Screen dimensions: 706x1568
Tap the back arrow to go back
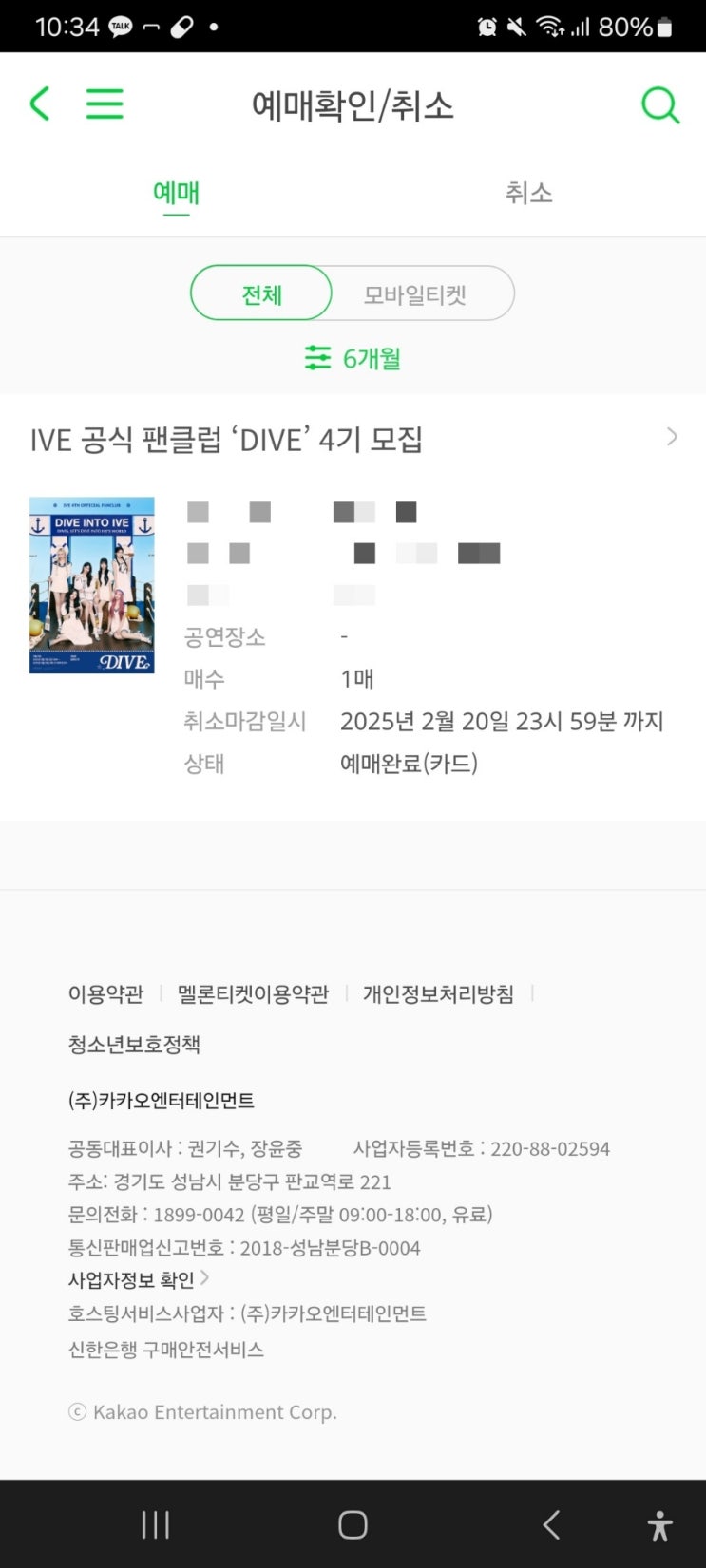point(39,105)
